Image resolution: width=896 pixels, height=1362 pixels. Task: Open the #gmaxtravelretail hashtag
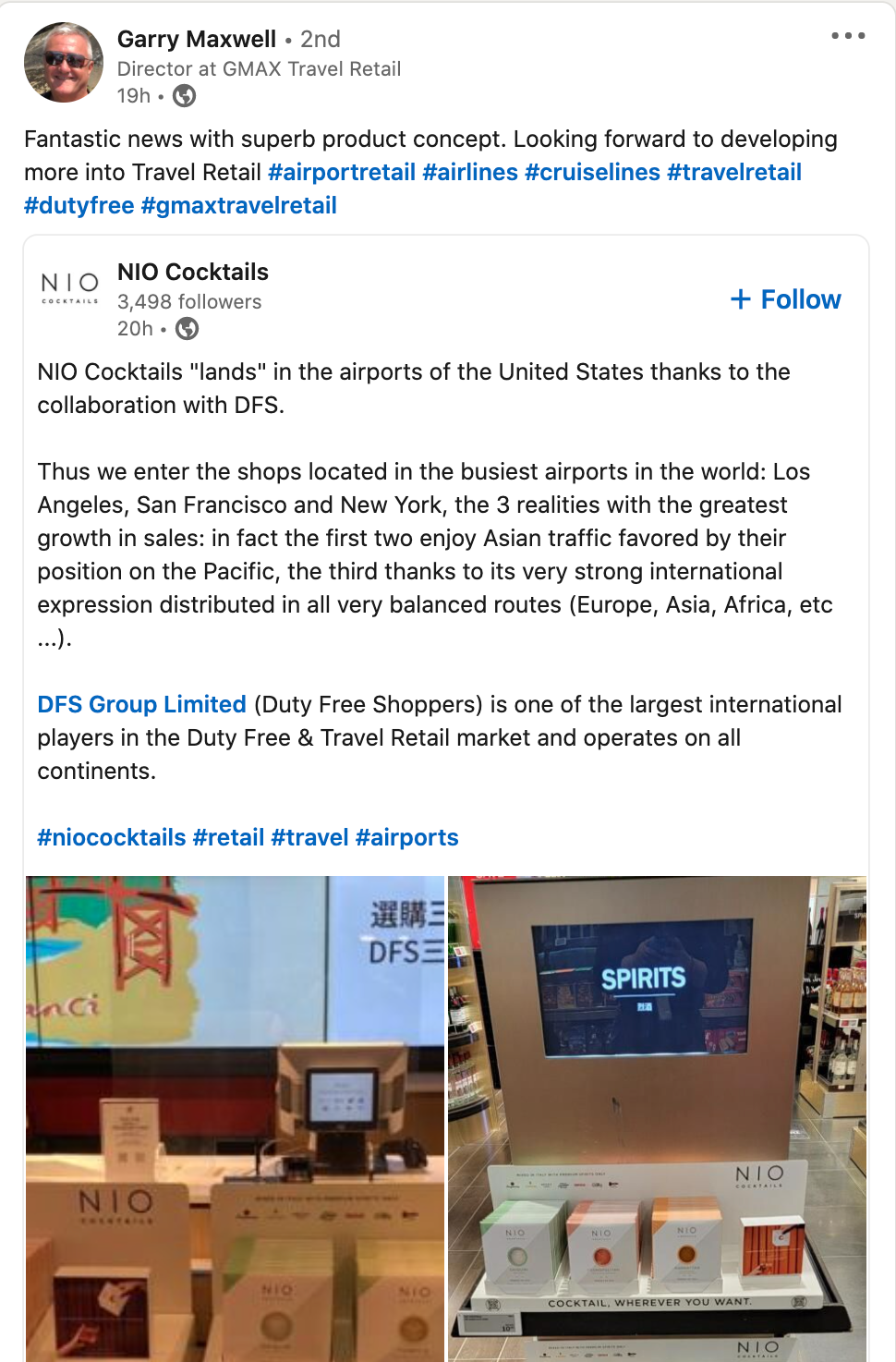pos(238,206)
